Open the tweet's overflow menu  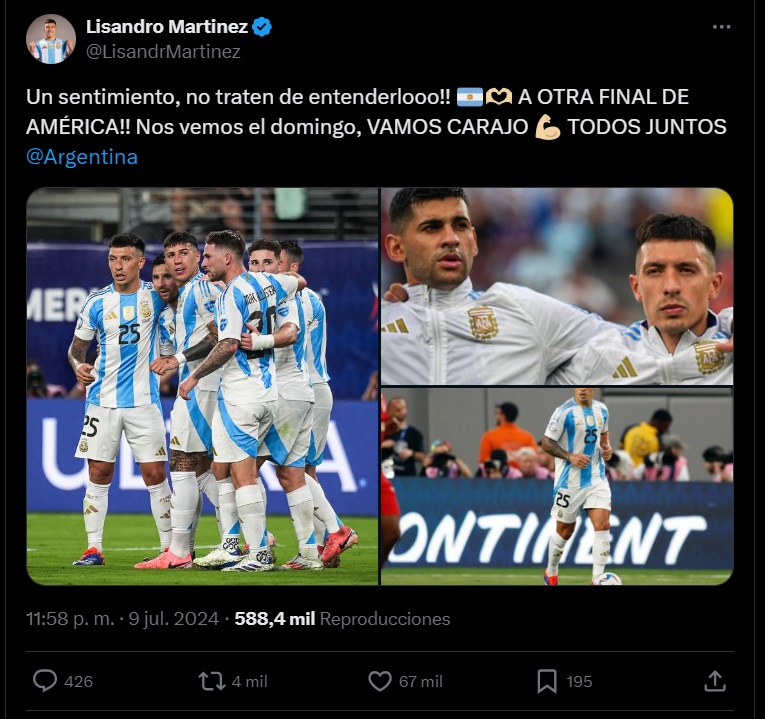coord(721,27)
